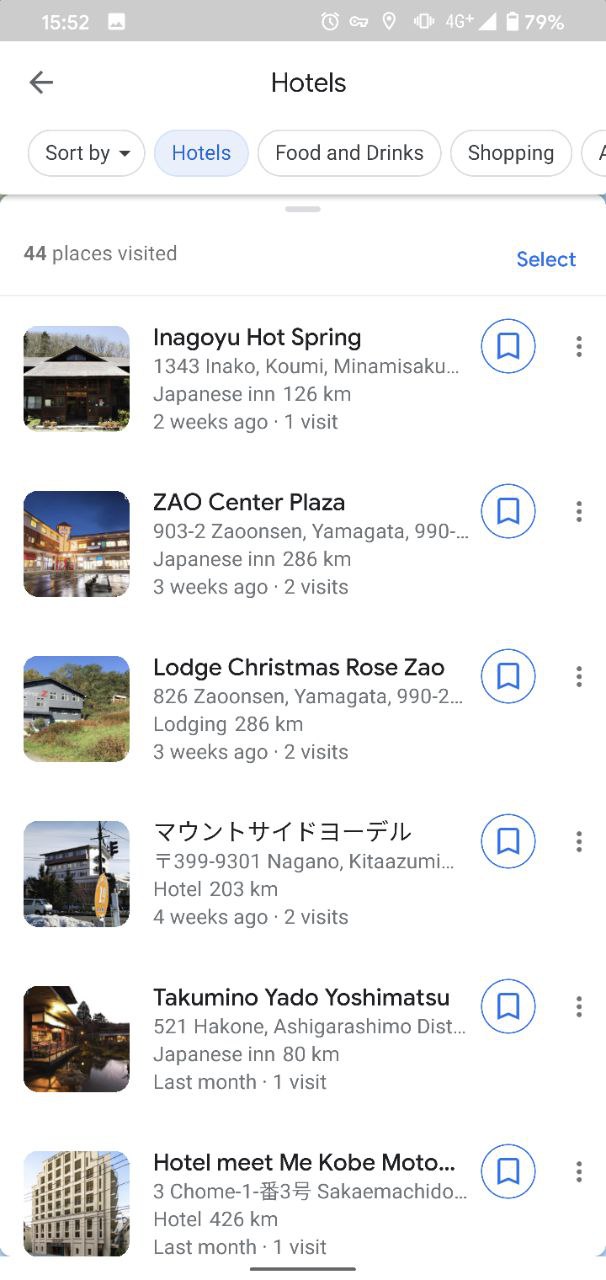The height and width of the screenshot is (1280, 606).
Task: Deselect the Hotels filter chip
Action: tap(201, 153)
